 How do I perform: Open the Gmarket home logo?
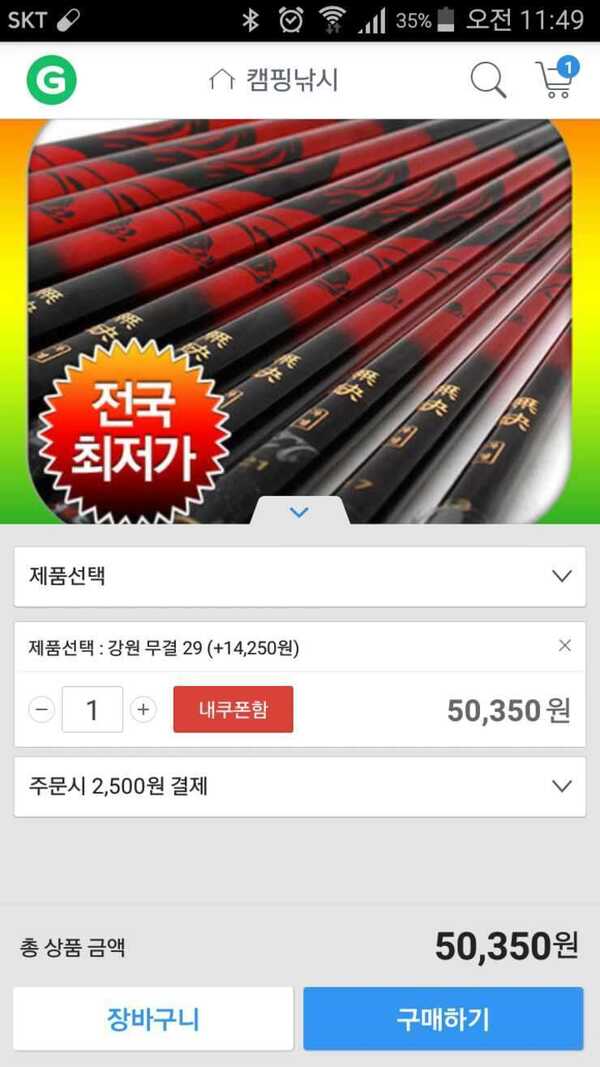coord(52,80)
